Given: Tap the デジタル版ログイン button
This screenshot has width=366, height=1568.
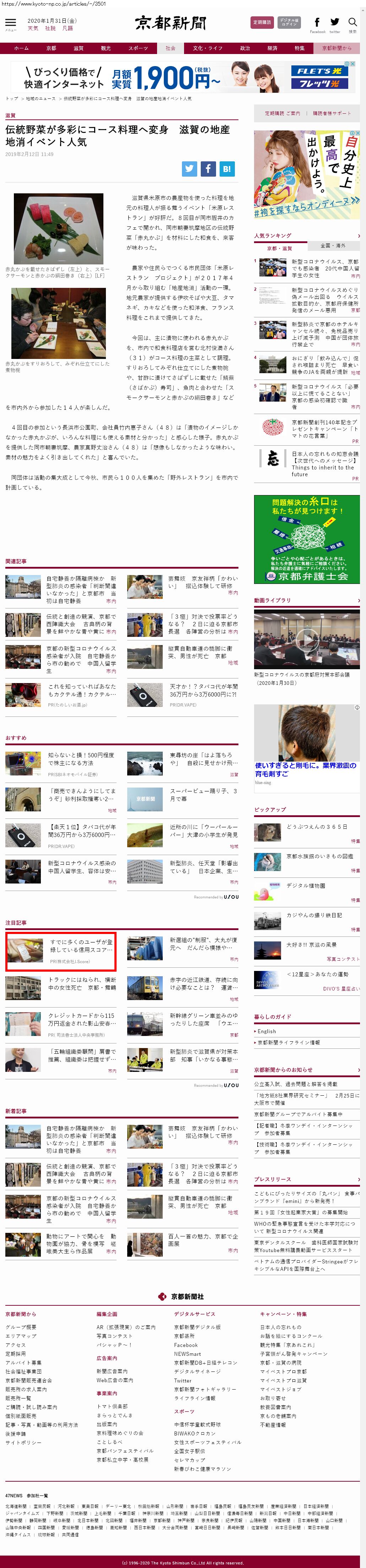Looking at the screenshot, I should tap(289, 22).
